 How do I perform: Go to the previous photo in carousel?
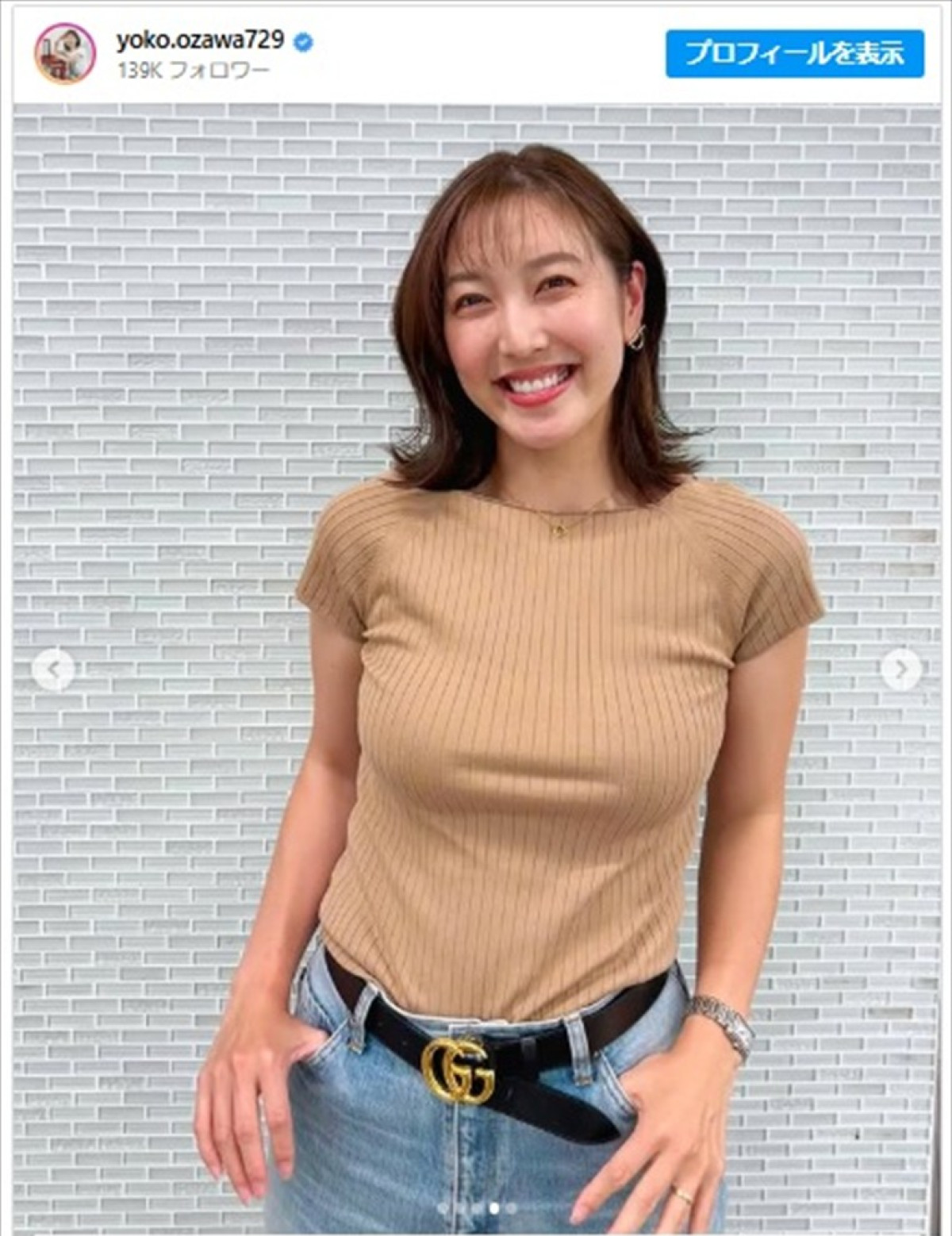pyautogui.click(x=53, y=670)
